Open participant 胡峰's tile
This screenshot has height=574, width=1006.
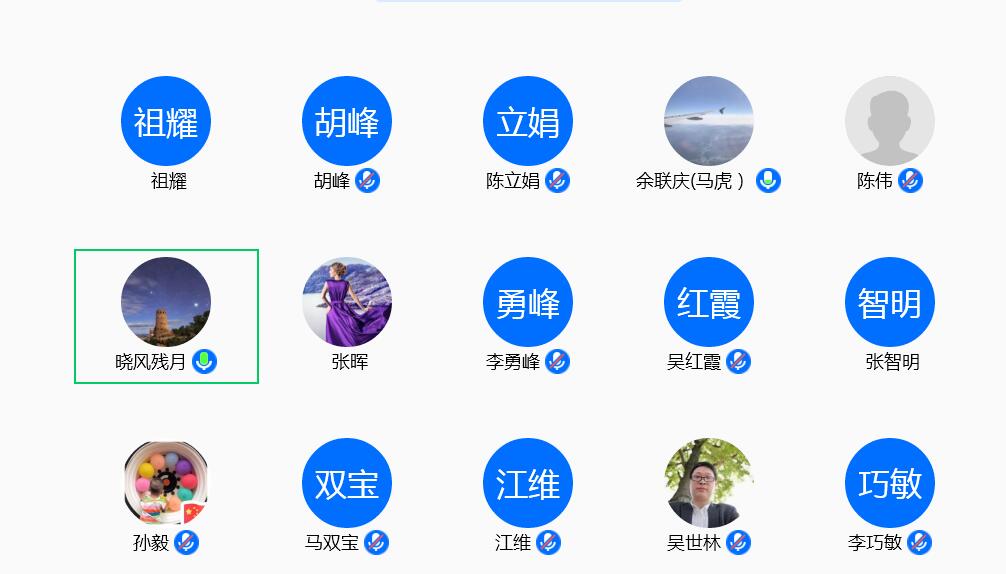click(x=347, y=121)
